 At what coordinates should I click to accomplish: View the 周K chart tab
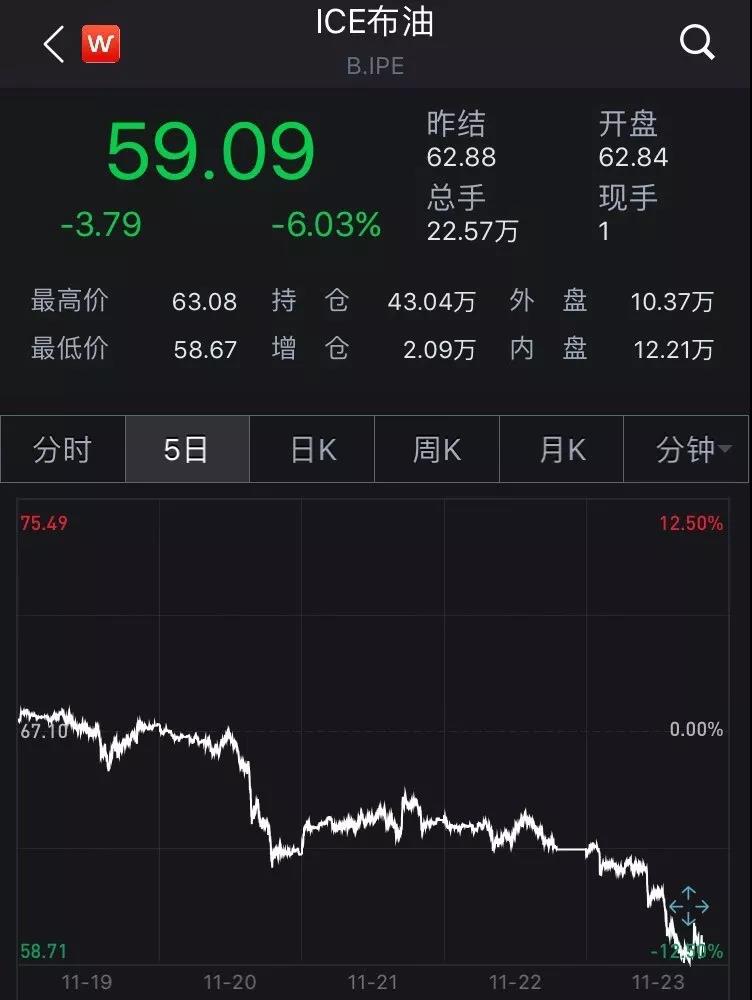pos(437,450)
